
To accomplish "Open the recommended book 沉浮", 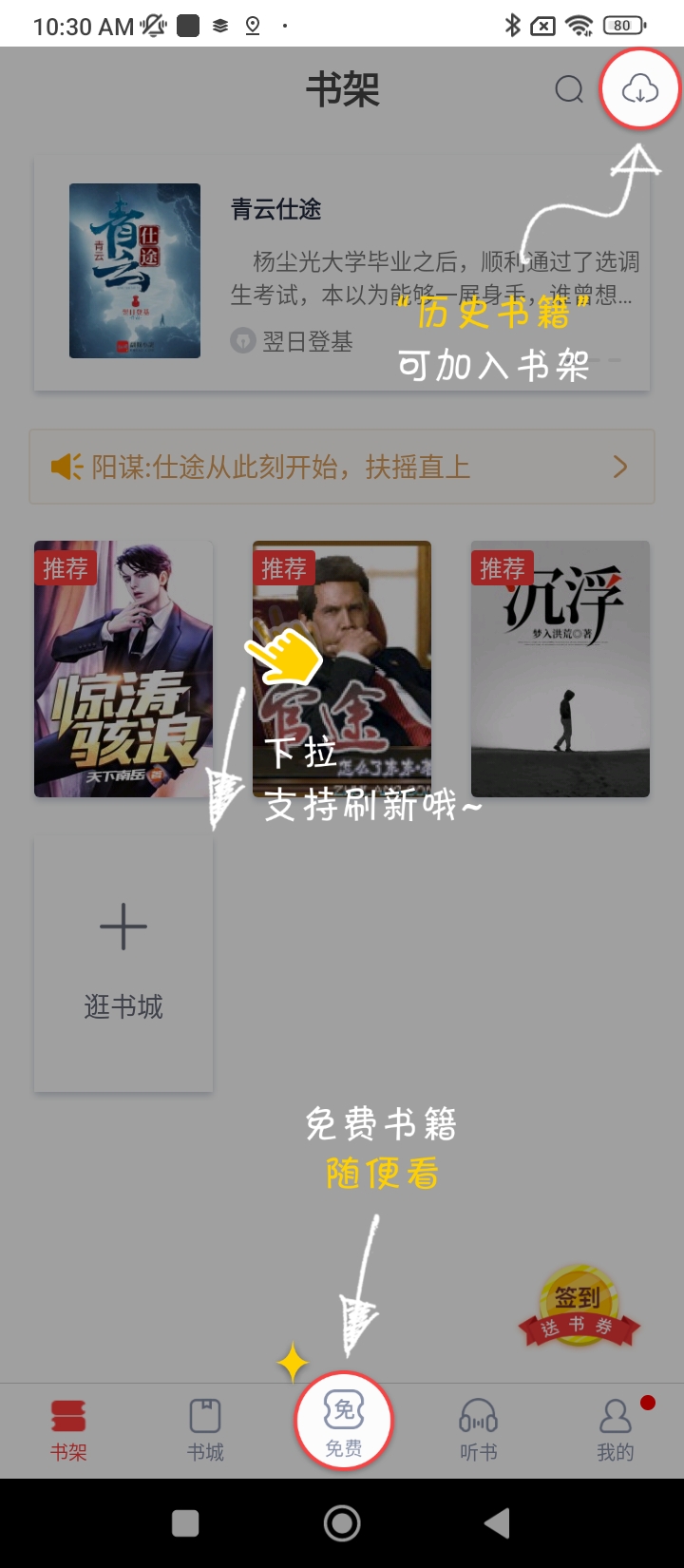I will click(560, 669).
